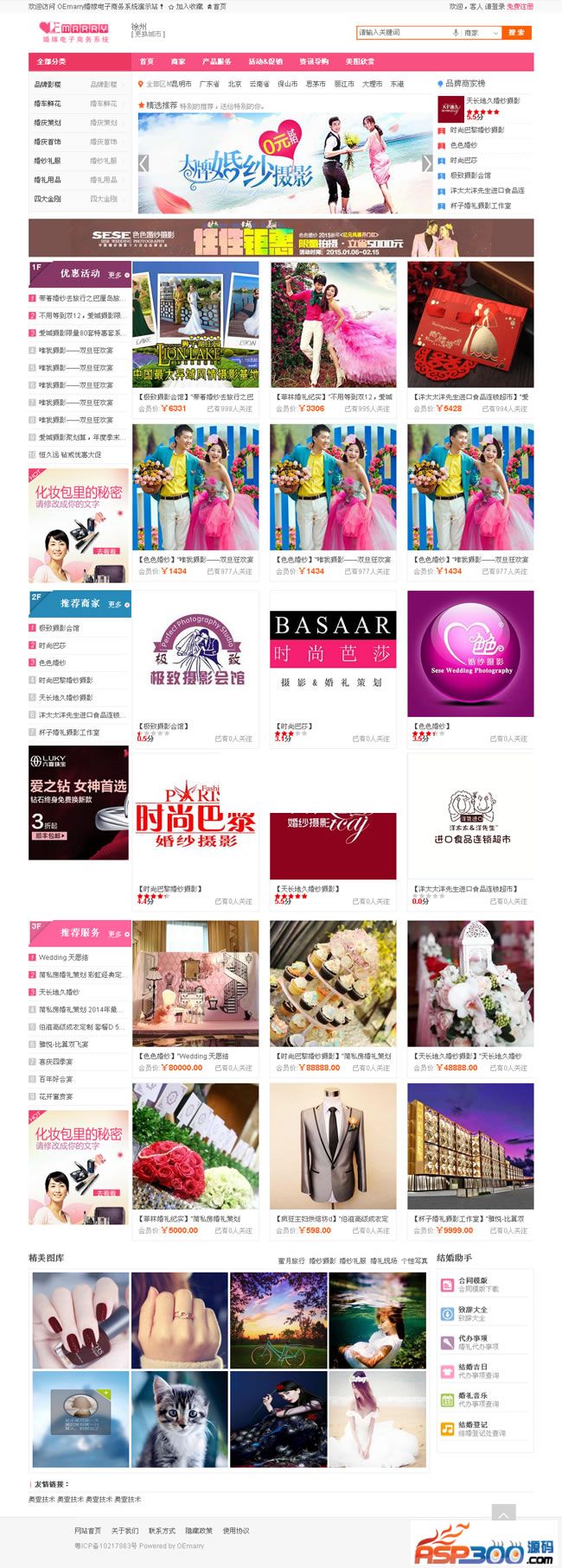This screenshot has height=1568, width=562.
Task: Filter by 北京 region
Action: coord(234,85)
